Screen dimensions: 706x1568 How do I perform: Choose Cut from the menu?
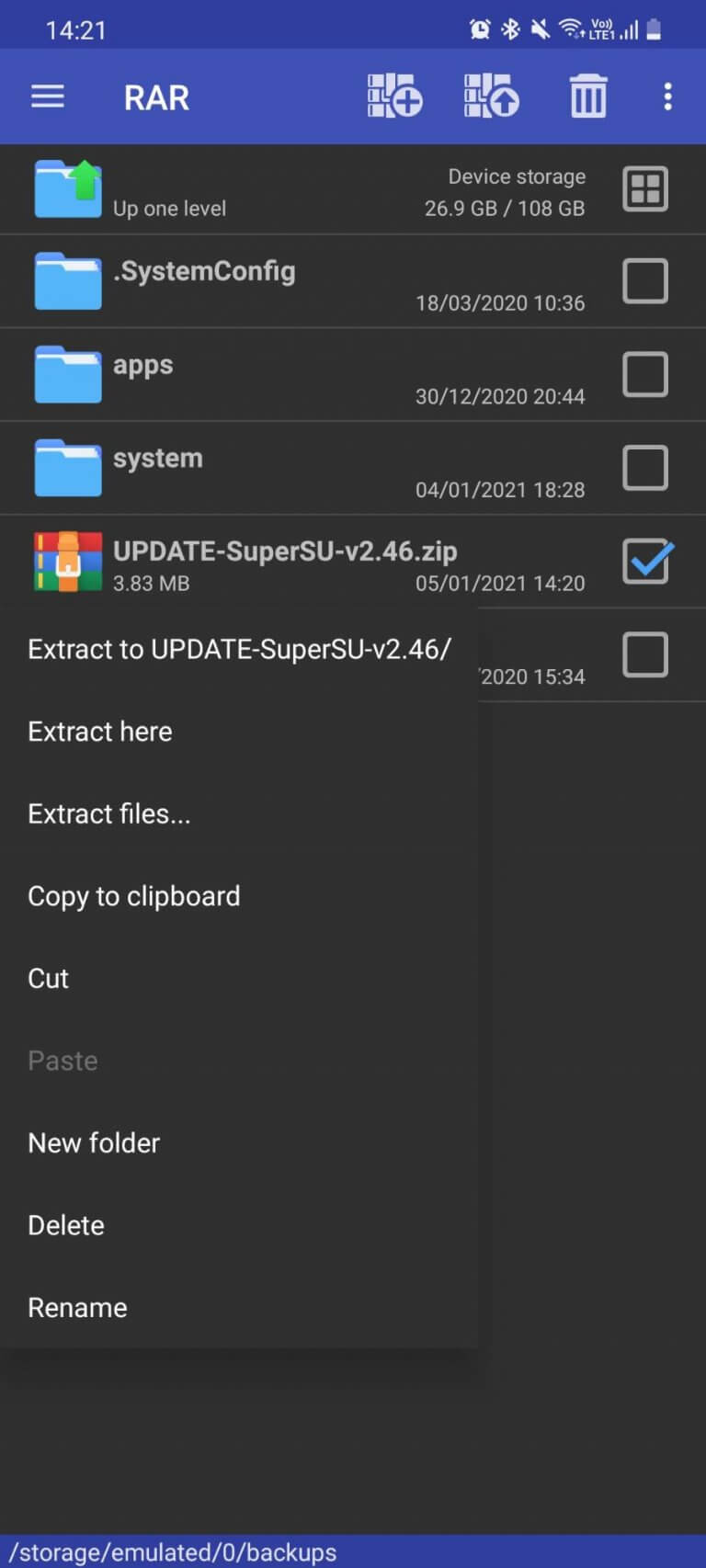point(239,978)
